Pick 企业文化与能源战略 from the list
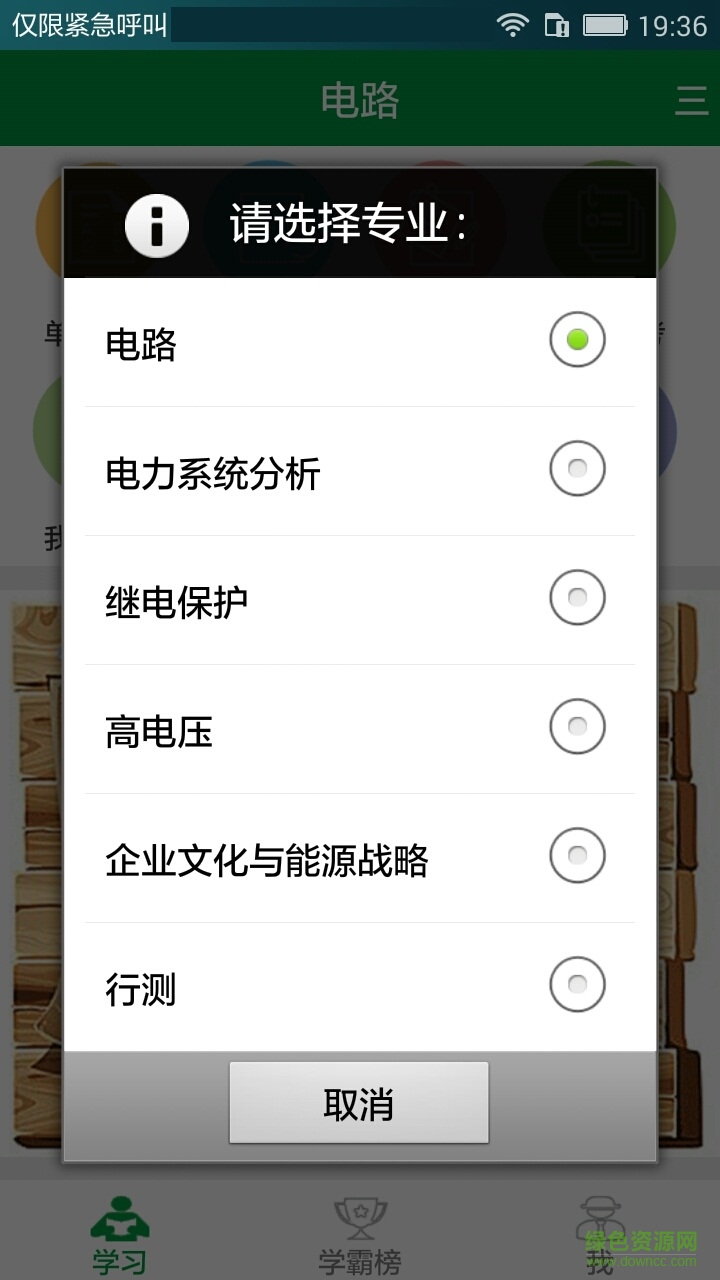 (x=576, y=856)
